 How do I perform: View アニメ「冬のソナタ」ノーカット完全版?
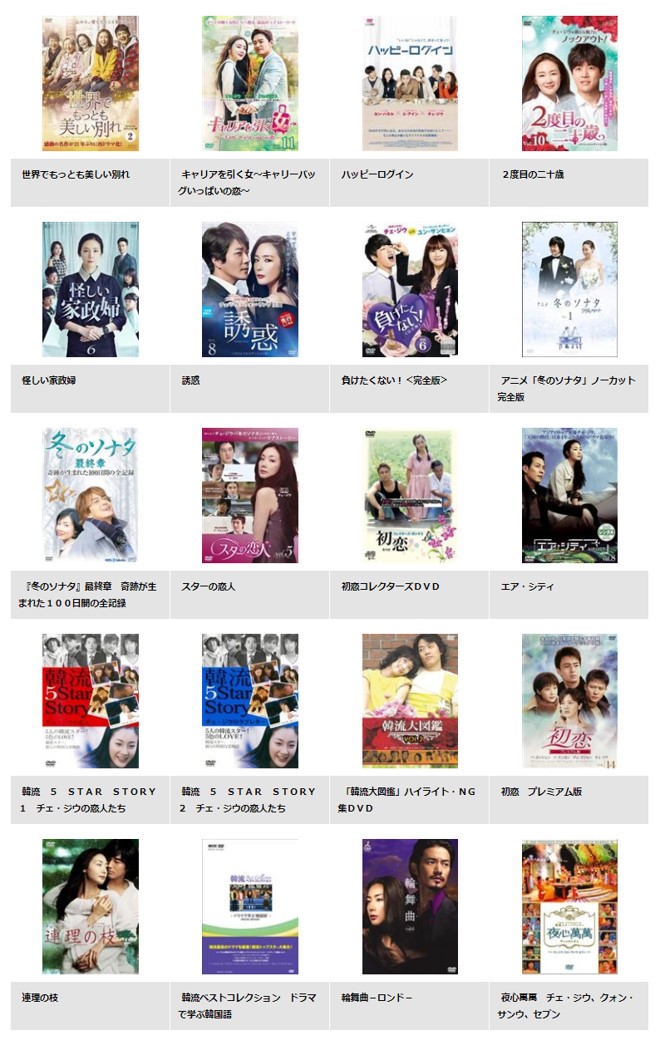coord(569,290)
